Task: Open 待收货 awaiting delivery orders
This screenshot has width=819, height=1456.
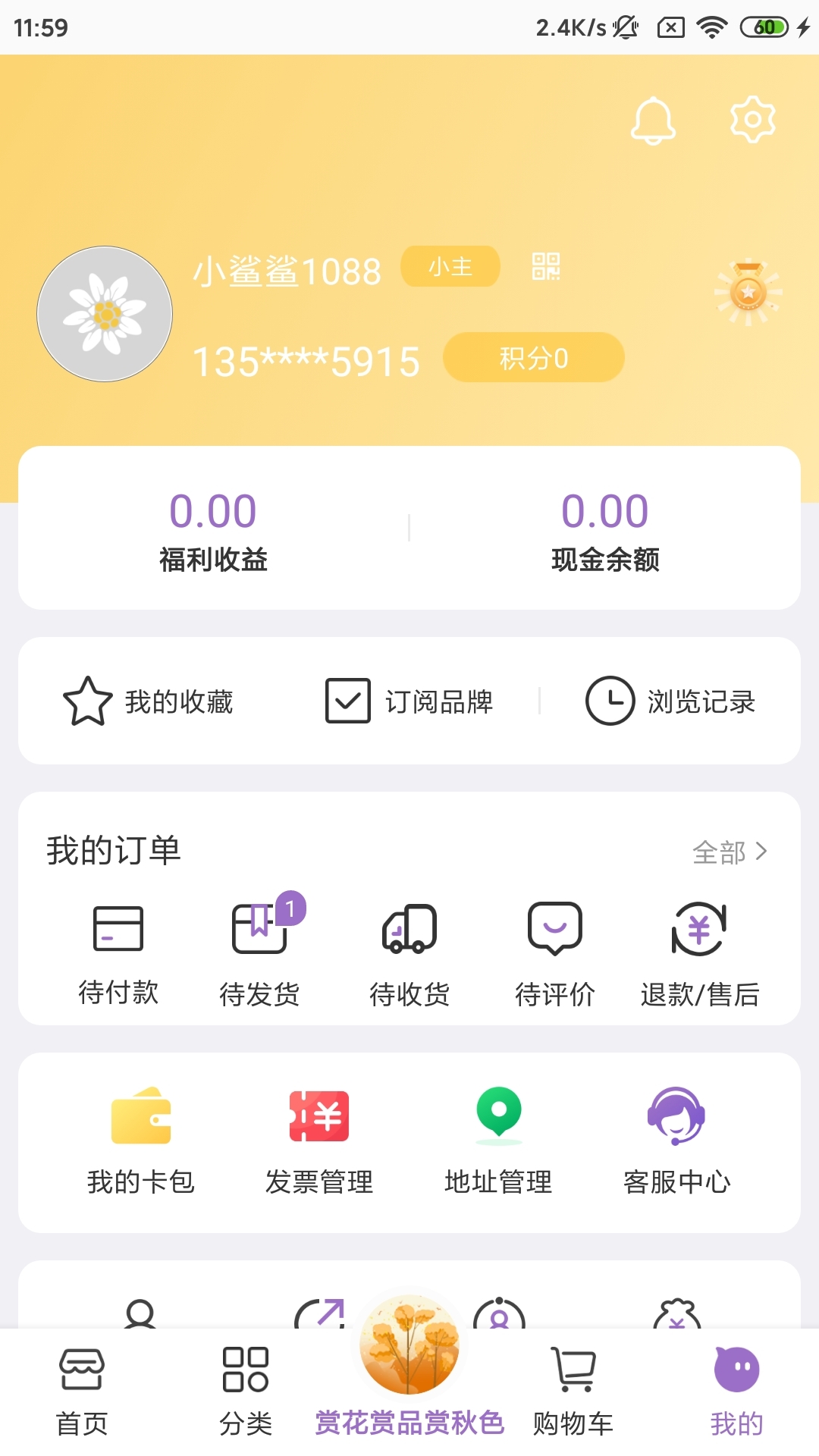Action: [409, 952]
